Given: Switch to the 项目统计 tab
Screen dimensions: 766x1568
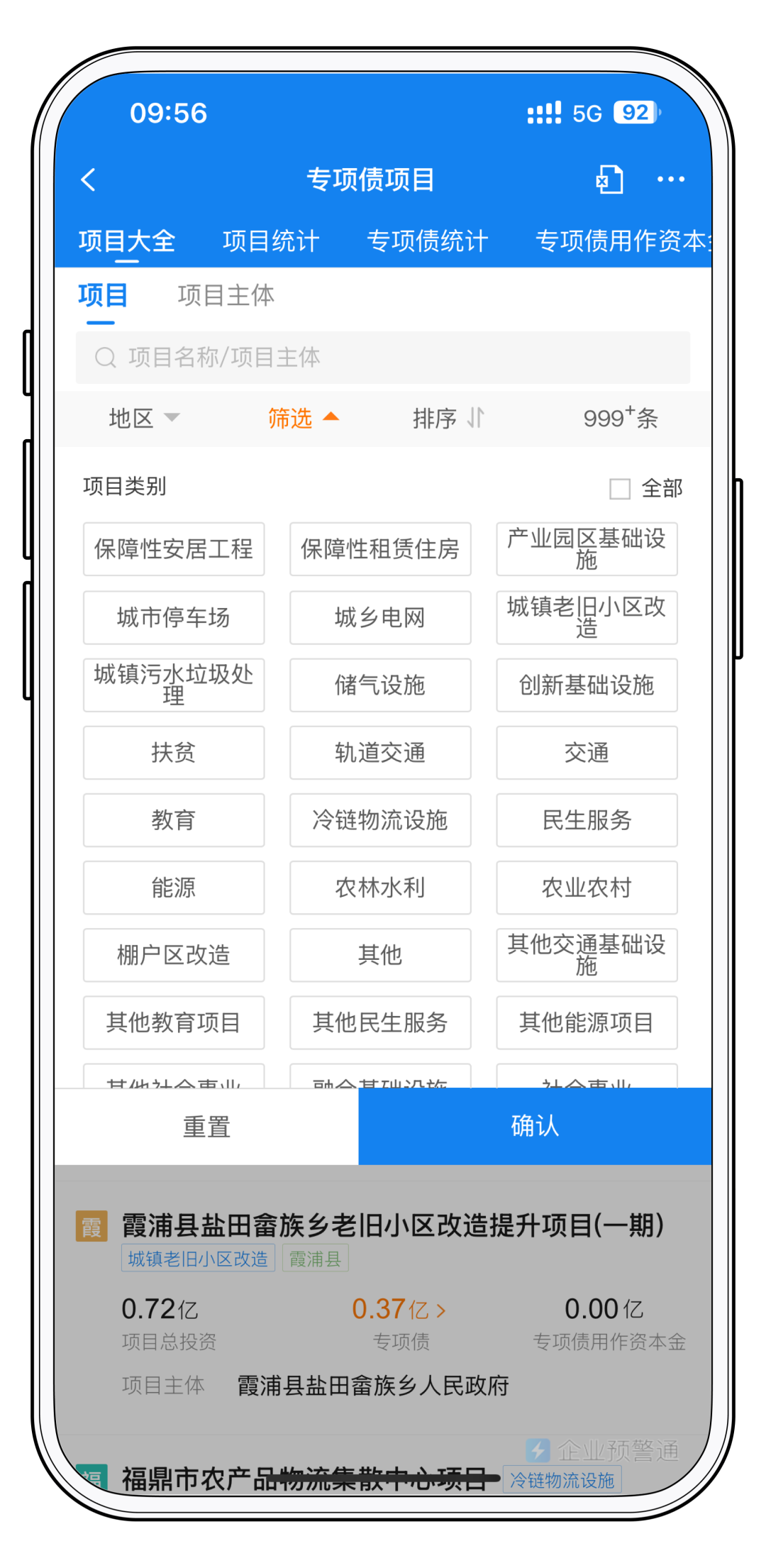Looking at the screenshot, I should point(271,241).
